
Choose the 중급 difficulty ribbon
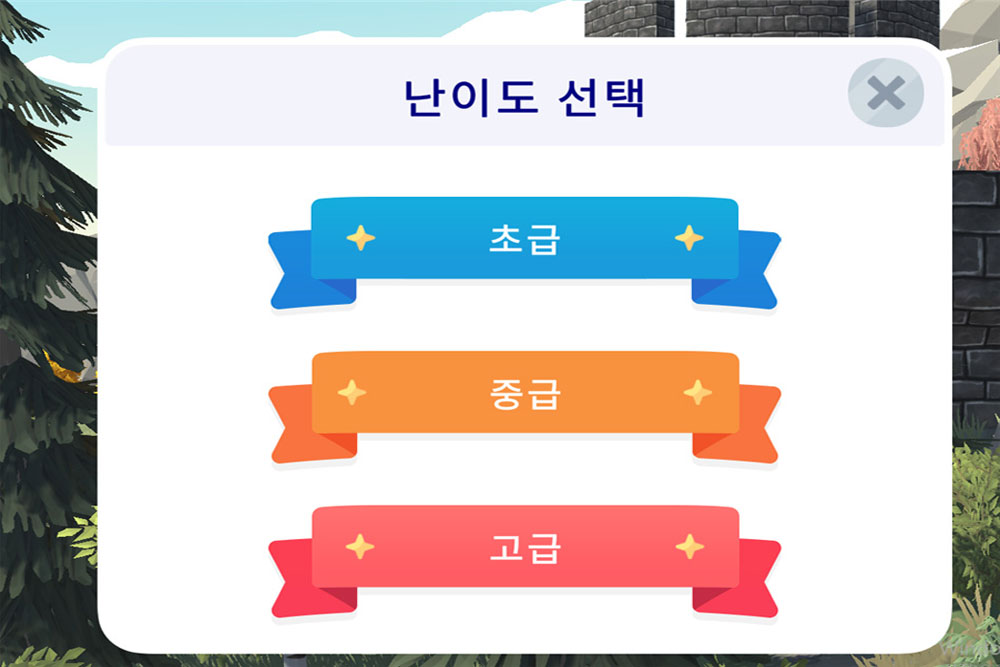pyautogui.click(x=524, y=393)
